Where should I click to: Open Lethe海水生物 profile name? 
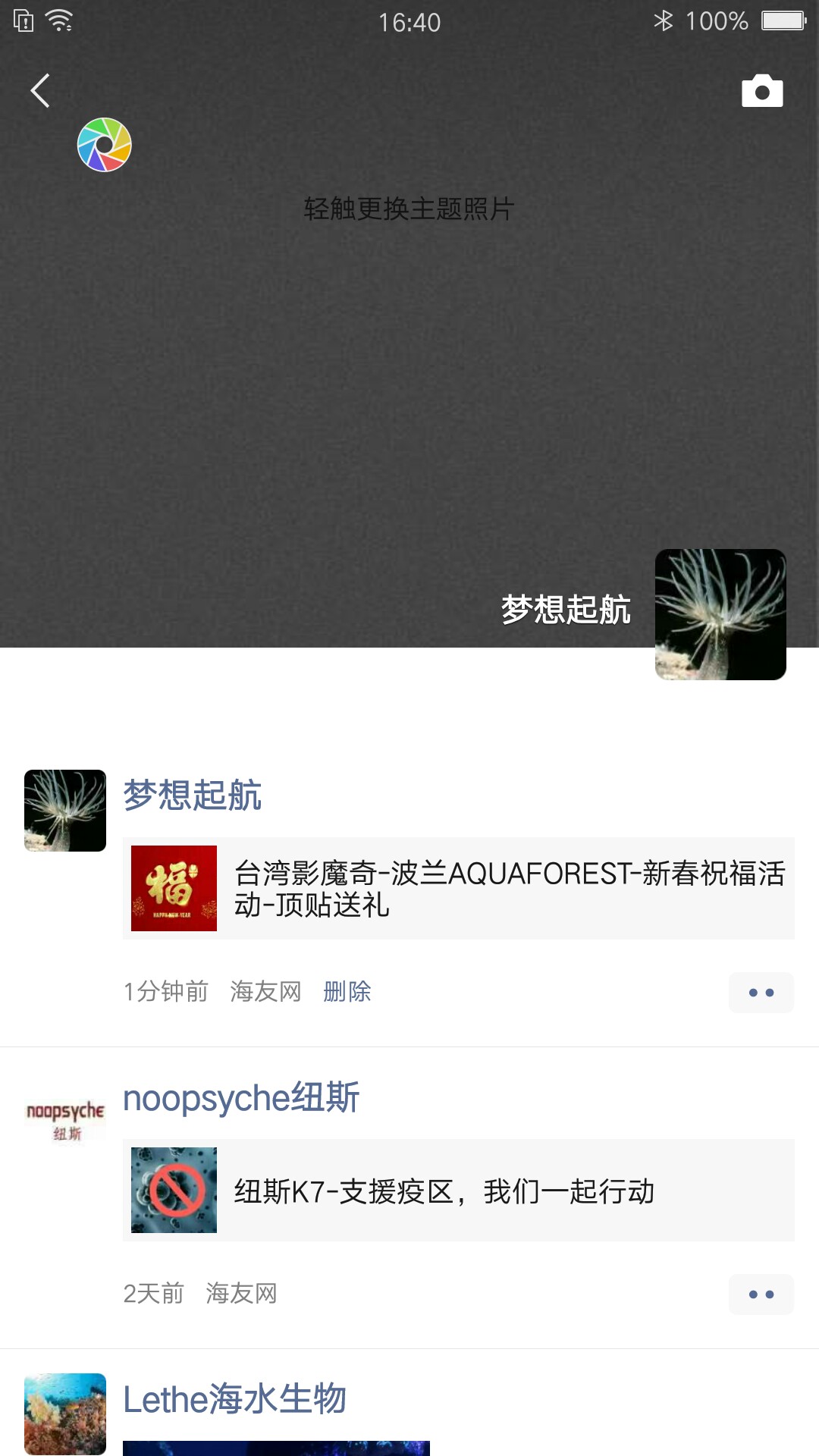coord(234,1399)
